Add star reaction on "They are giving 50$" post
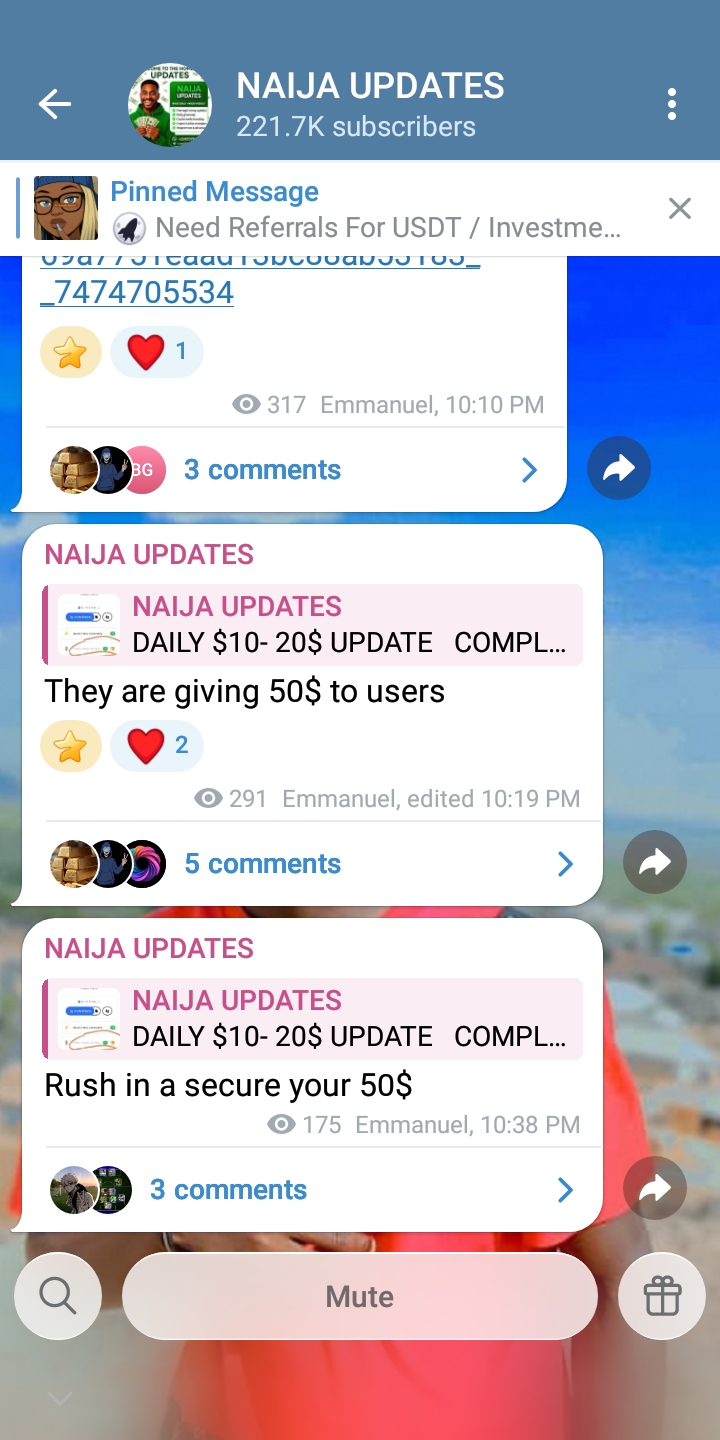The width and height of the screenshot is (720, 1440). [70, 745]
